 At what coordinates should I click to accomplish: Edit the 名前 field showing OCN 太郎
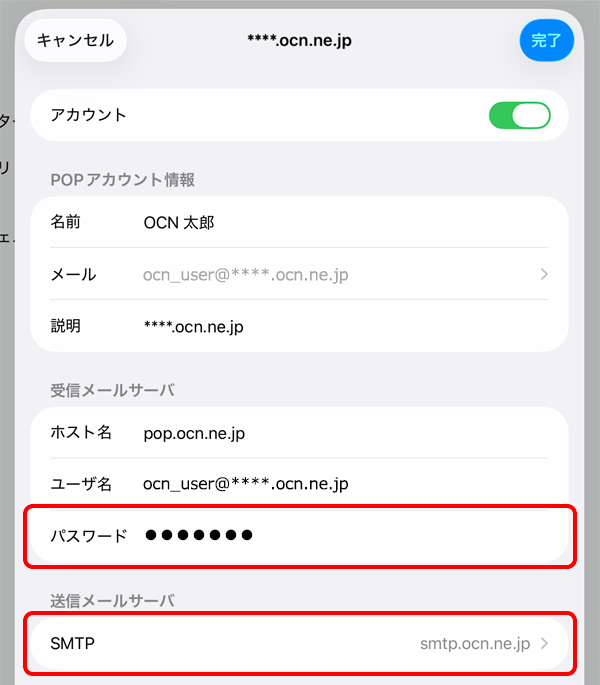(x=300, y=222)
